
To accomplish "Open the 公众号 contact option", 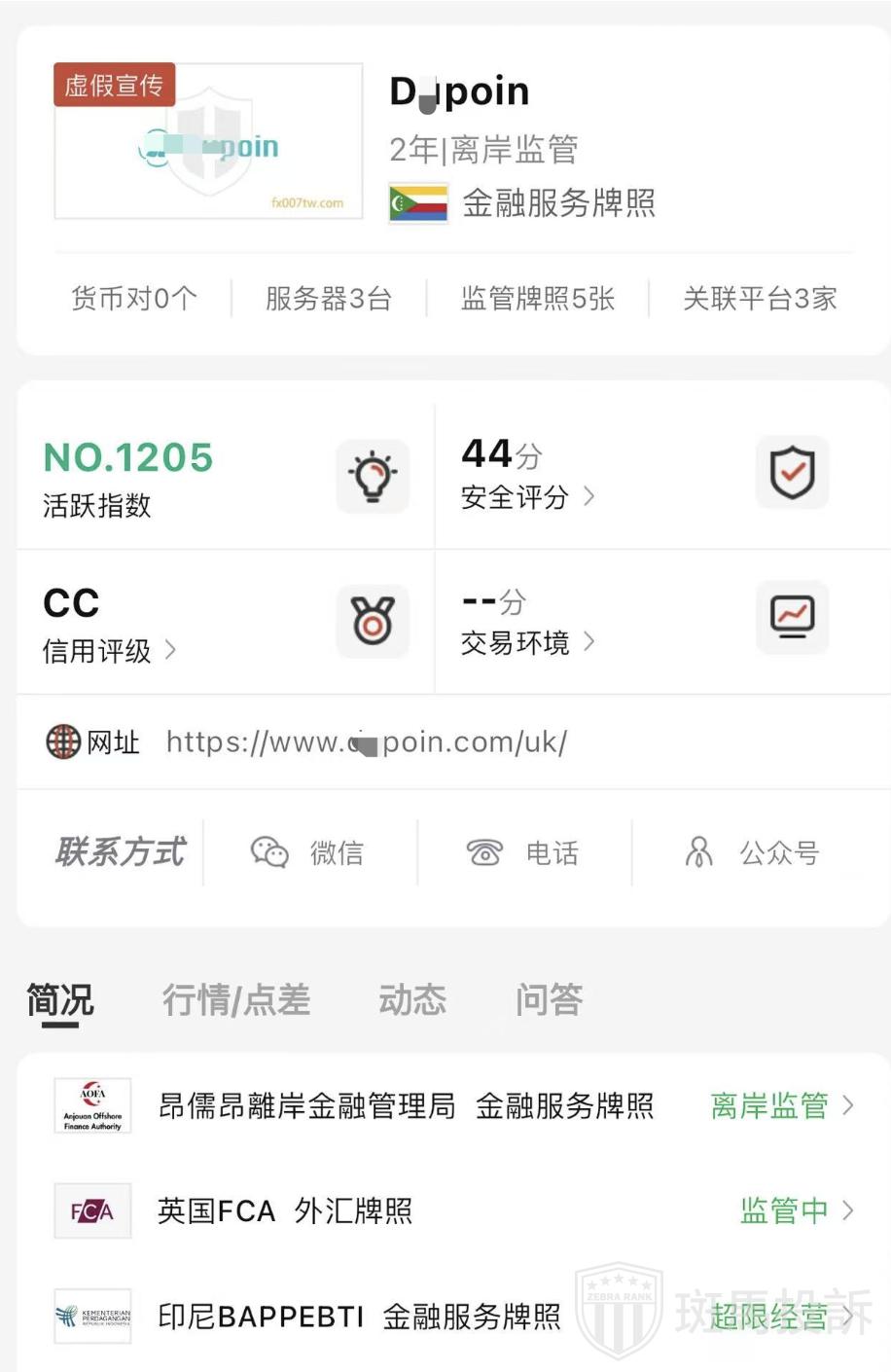I will pyautogui.click(x=753, y=852).
